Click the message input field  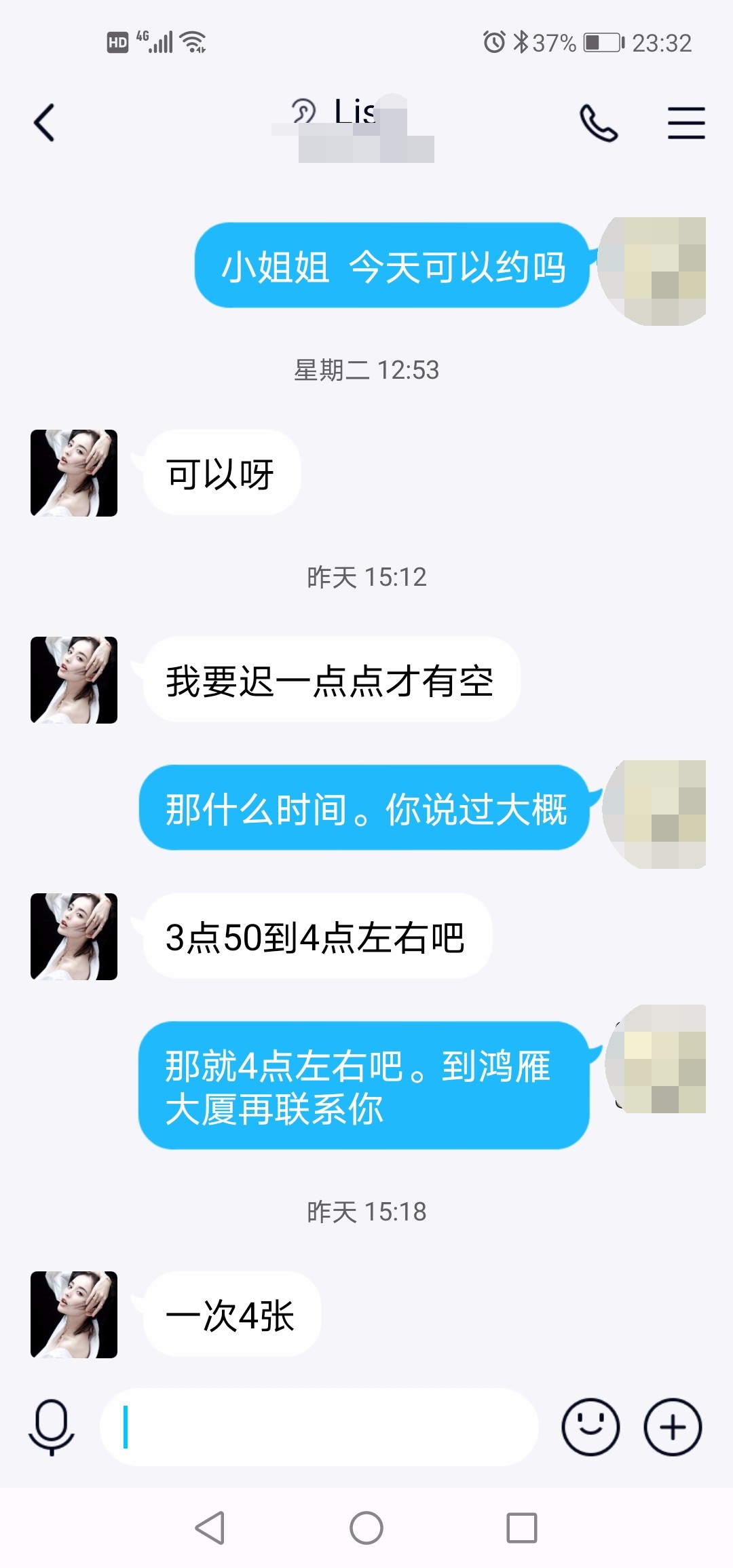coord(326,1424)
